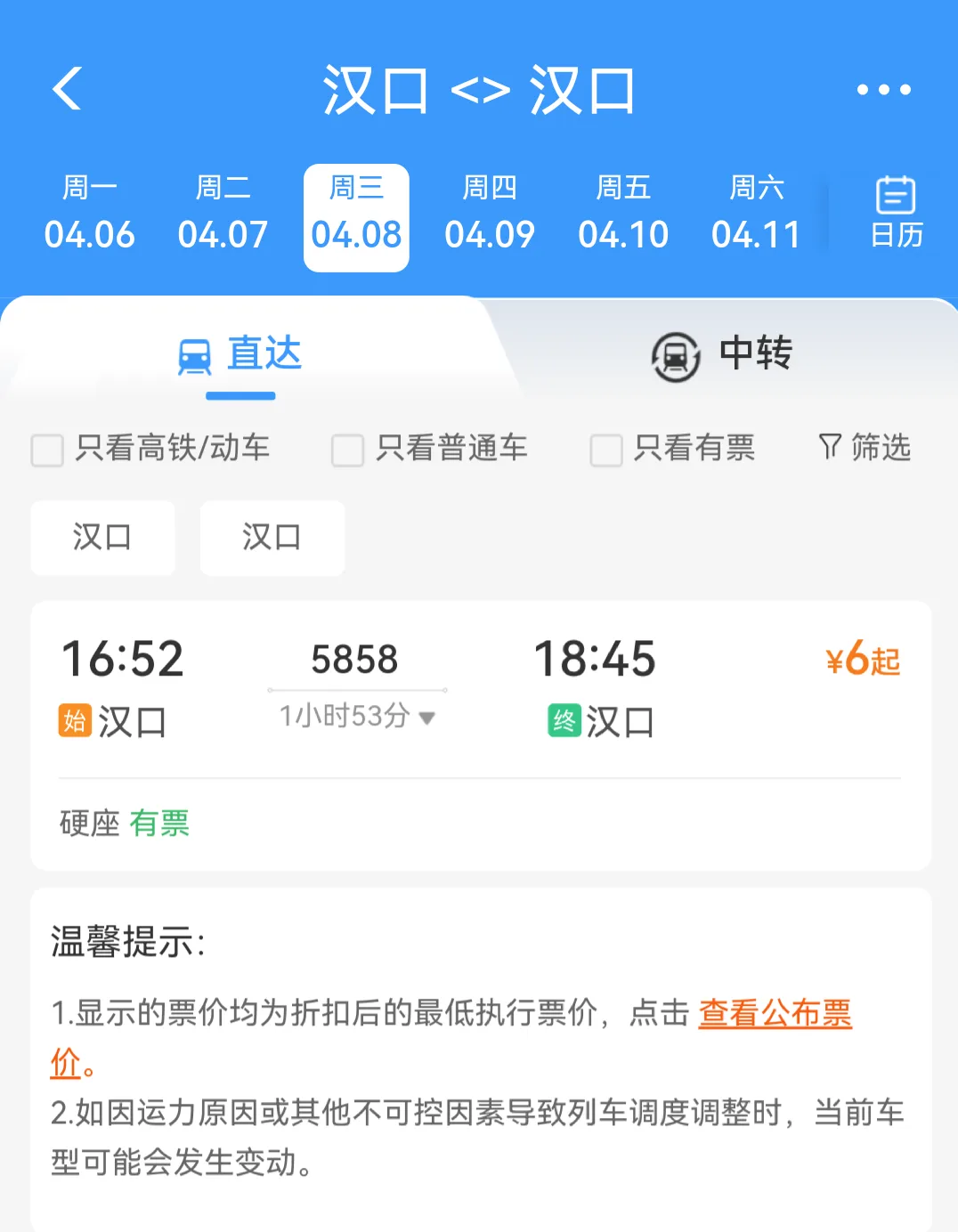Select the date 04.11 Saturday
This screenshot has width=958, height=1232.
pos(756,214)
